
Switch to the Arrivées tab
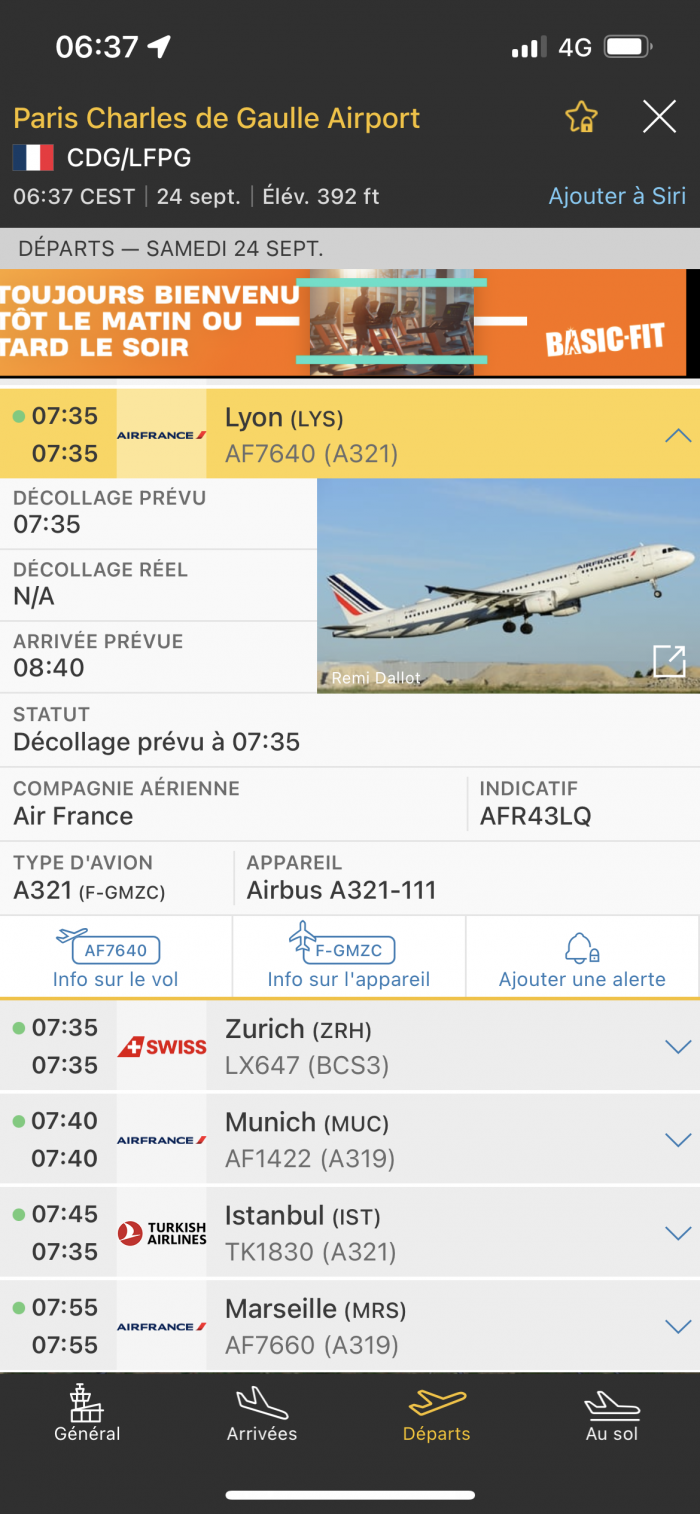pyautogui.click(x=262, y=1414)
